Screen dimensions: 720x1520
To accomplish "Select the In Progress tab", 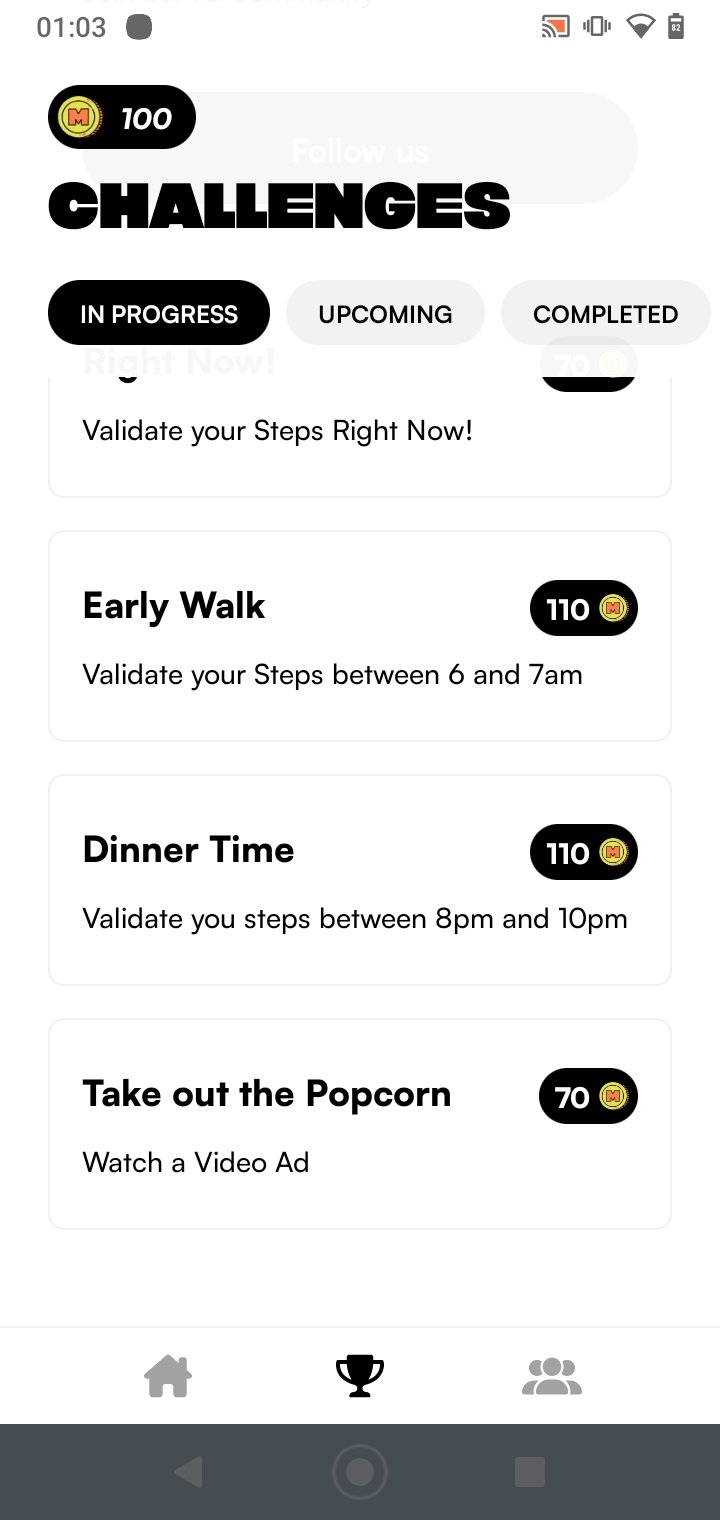I will tap(159, 313).
